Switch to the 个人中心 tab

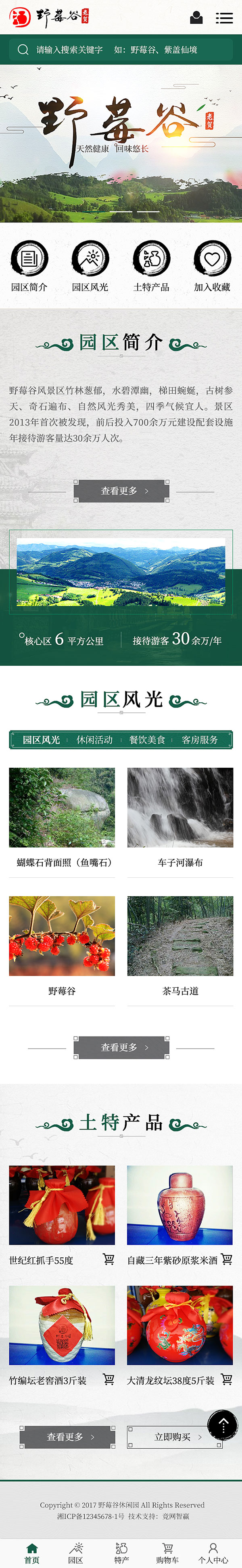(x=213, y=1553)
